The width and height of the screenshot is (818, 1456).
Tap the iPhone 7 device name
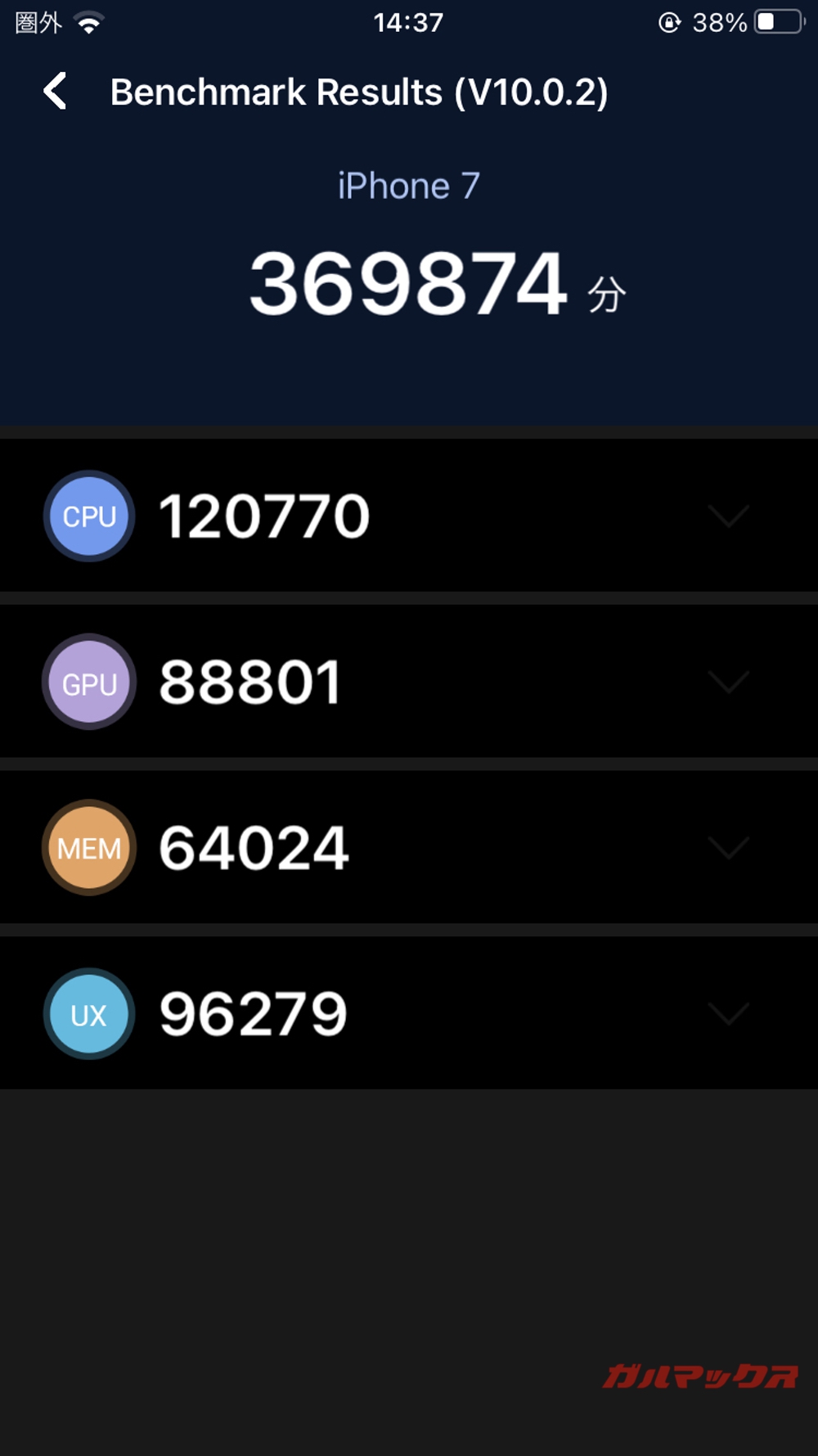pos(409,186)
